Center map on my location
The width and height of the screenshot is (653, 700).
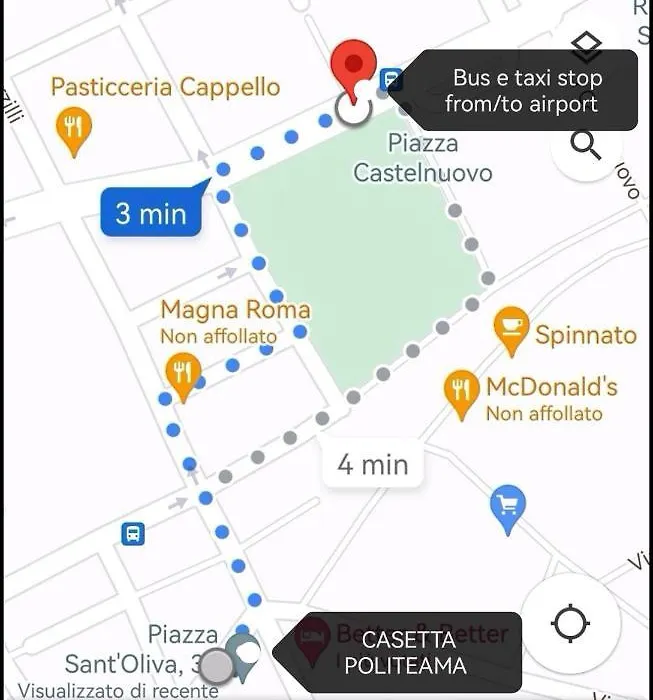pyautogui.click(x=571, y=626)
